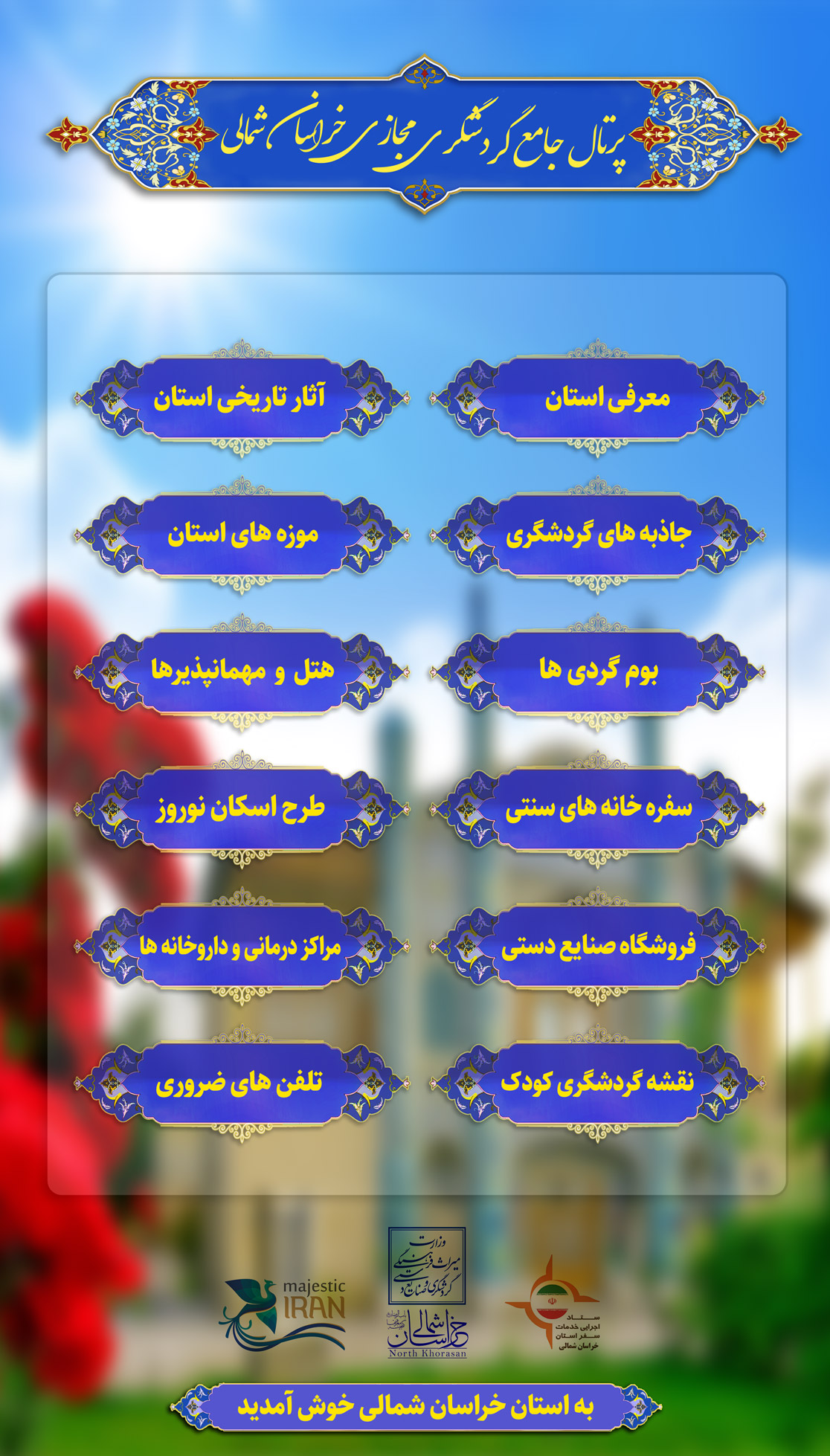
Task: Select جاذبه های گردشگری
Action: pyautogui.click(x=597, y=535)
